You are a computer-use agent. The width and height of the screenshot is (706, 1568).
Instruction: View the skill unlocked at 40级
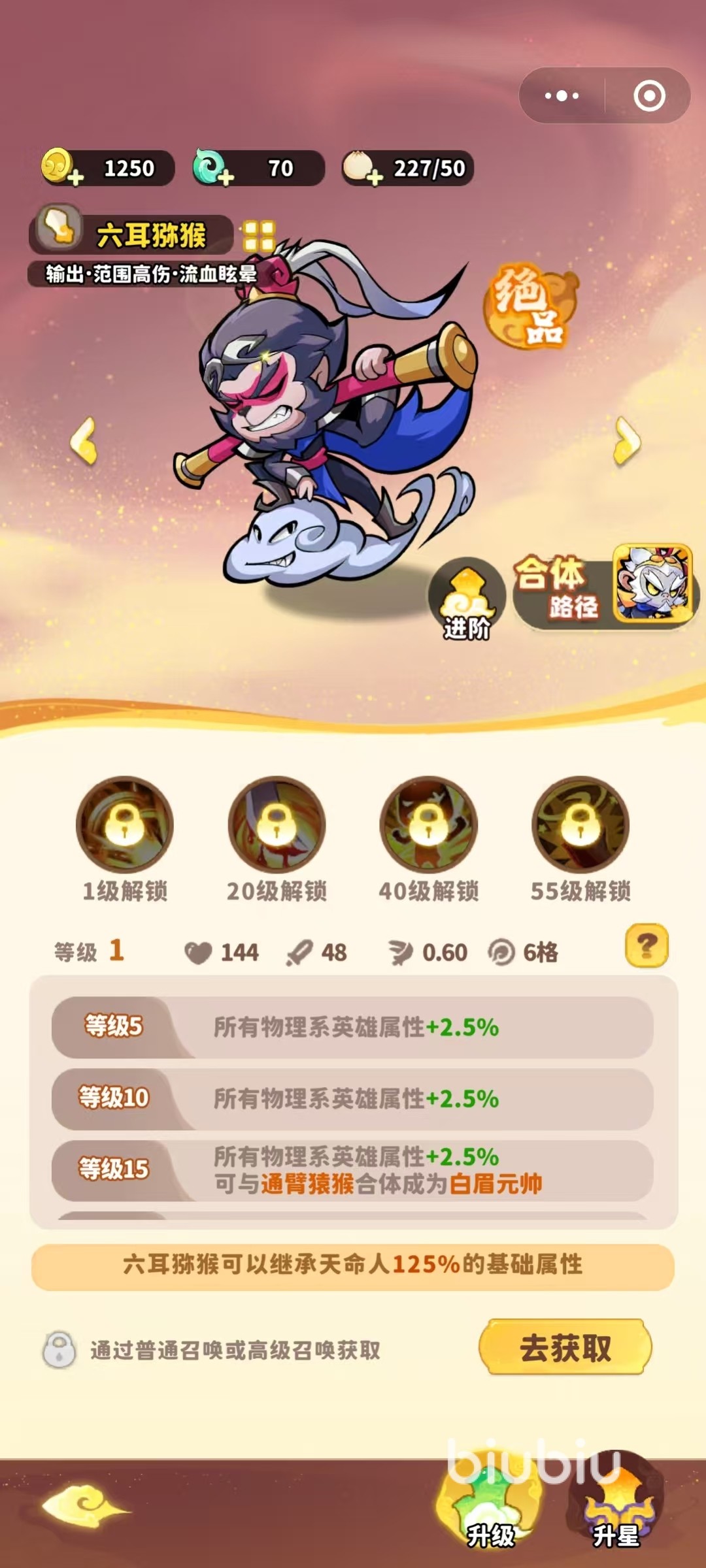[x=429, y=825]
